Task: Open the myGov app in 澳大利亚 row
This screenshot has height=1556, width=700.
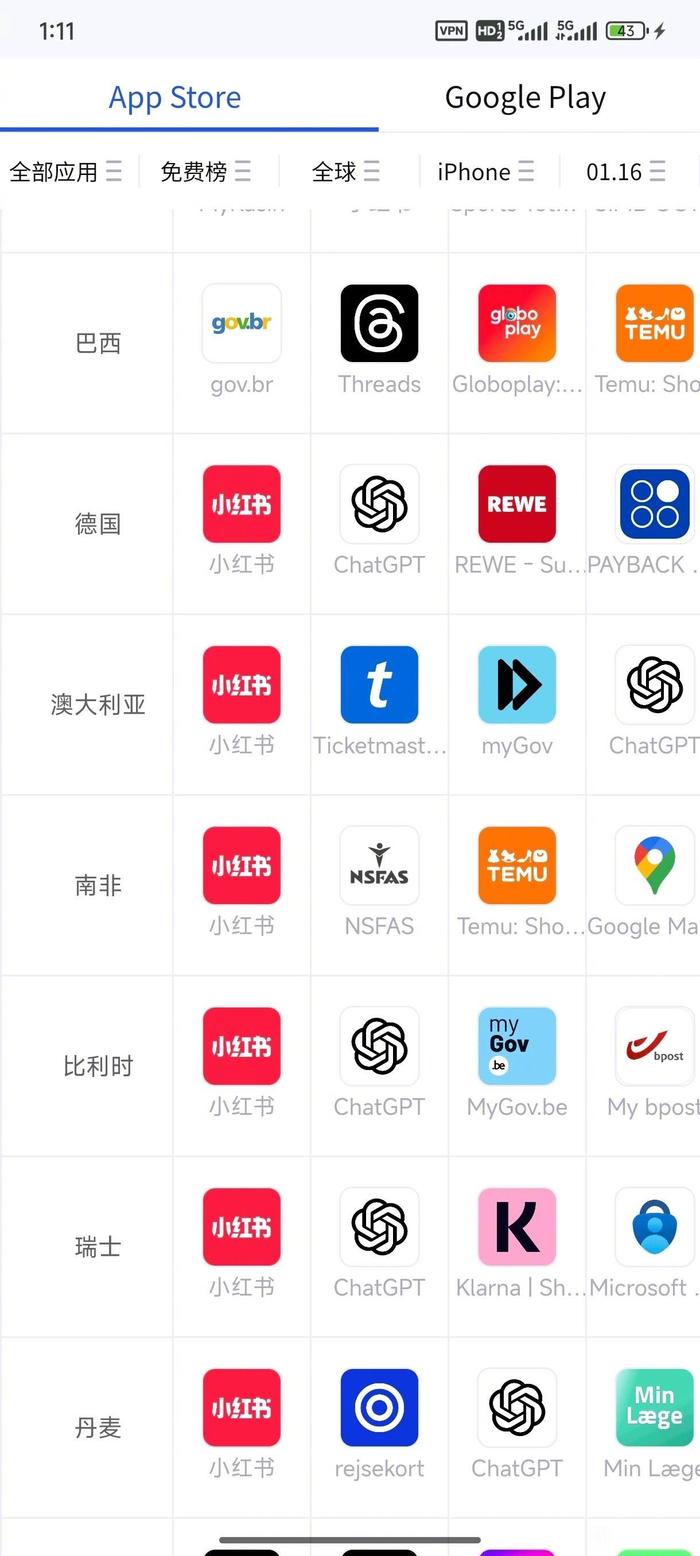Action: [x=517, y=685]
